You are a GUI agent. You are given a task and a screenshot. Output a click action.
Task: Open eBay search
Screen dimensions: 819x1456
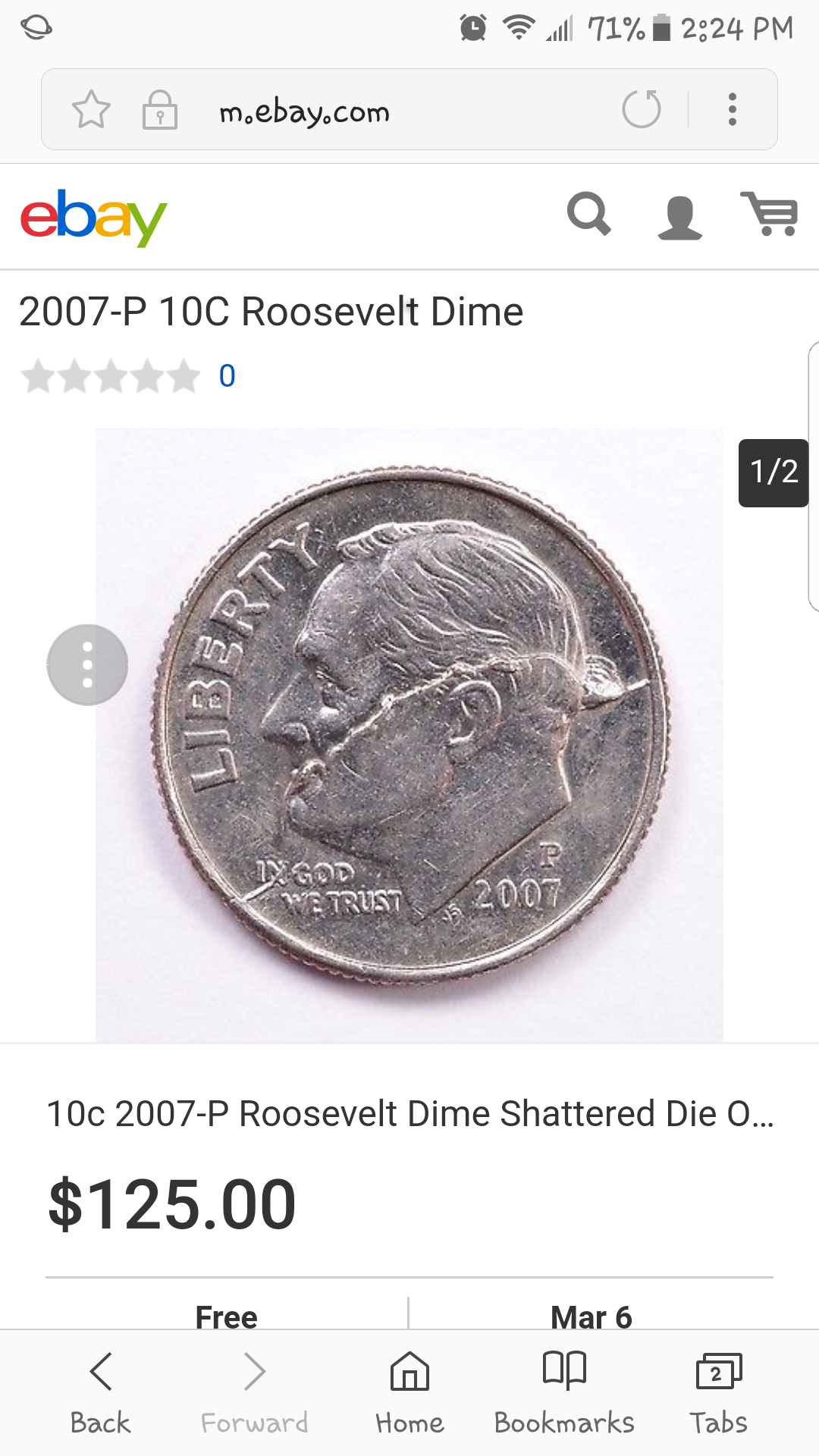click(x=588, y=215)
